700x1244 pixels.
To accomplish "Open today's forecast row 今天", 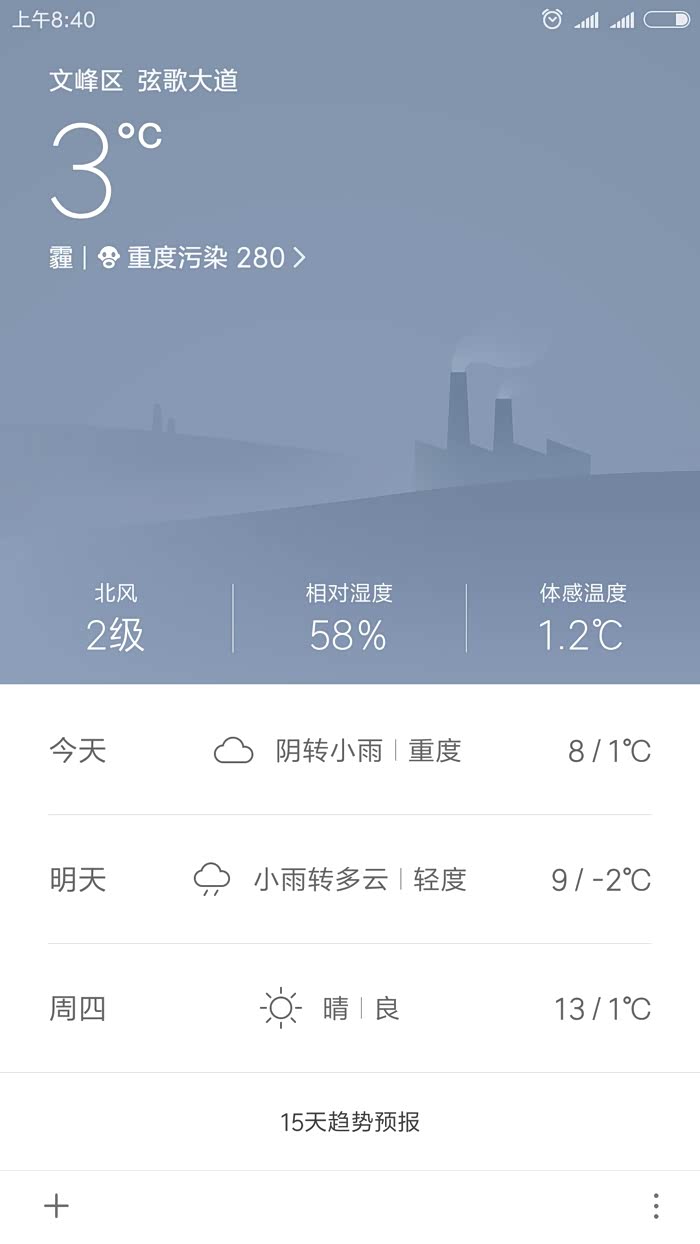I will coord(349,750).
